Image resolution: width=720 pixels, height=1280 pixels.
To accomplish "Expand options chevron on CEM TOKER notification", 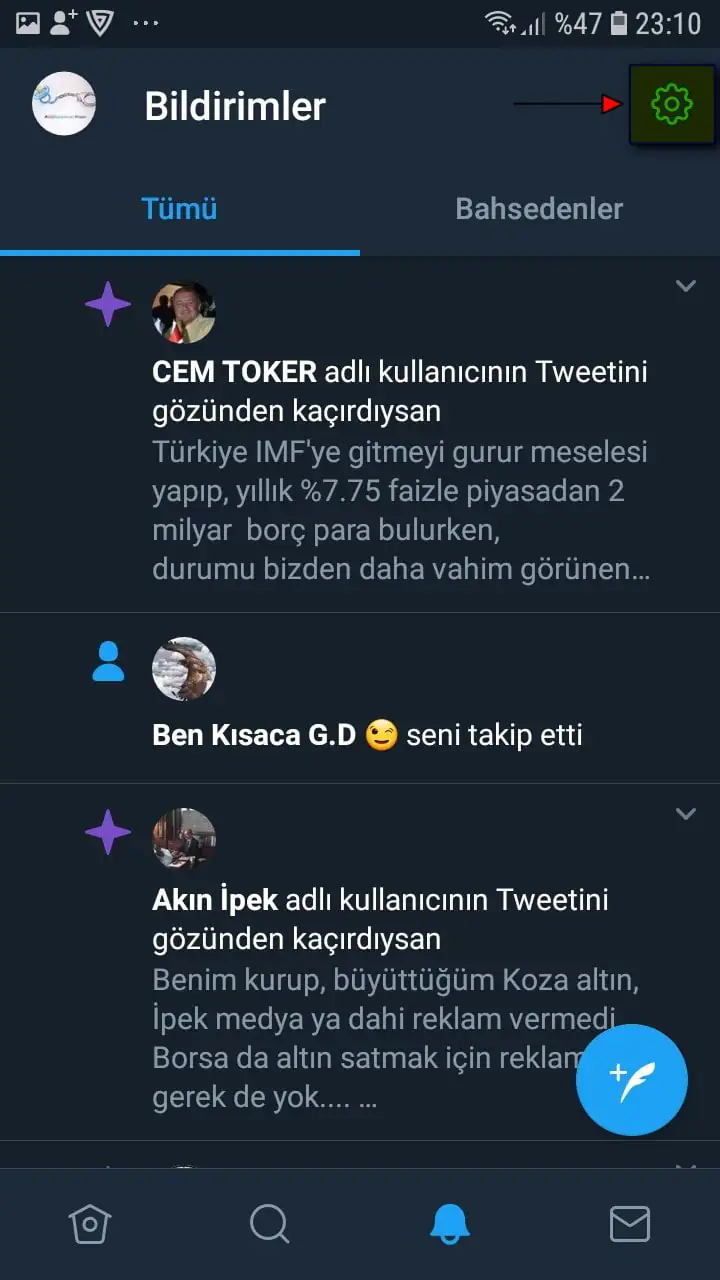I will 685,286.
